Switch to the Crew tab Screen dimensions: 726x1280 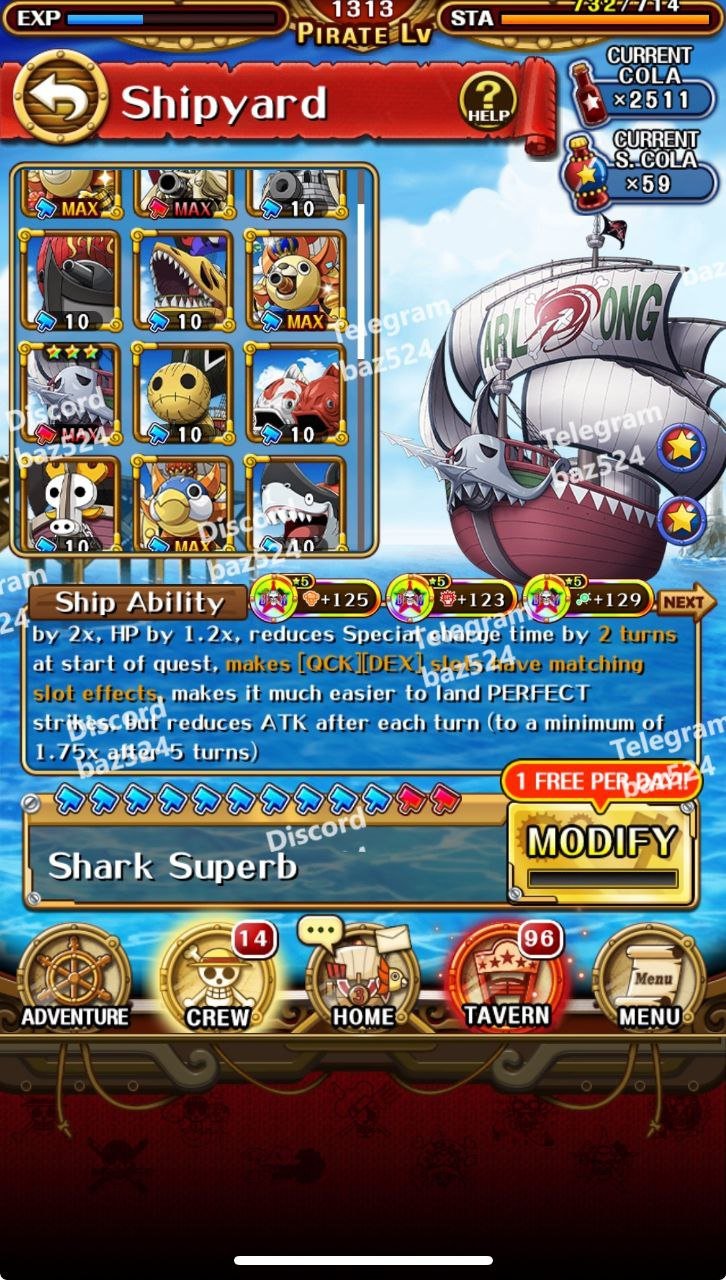point(217,978)
